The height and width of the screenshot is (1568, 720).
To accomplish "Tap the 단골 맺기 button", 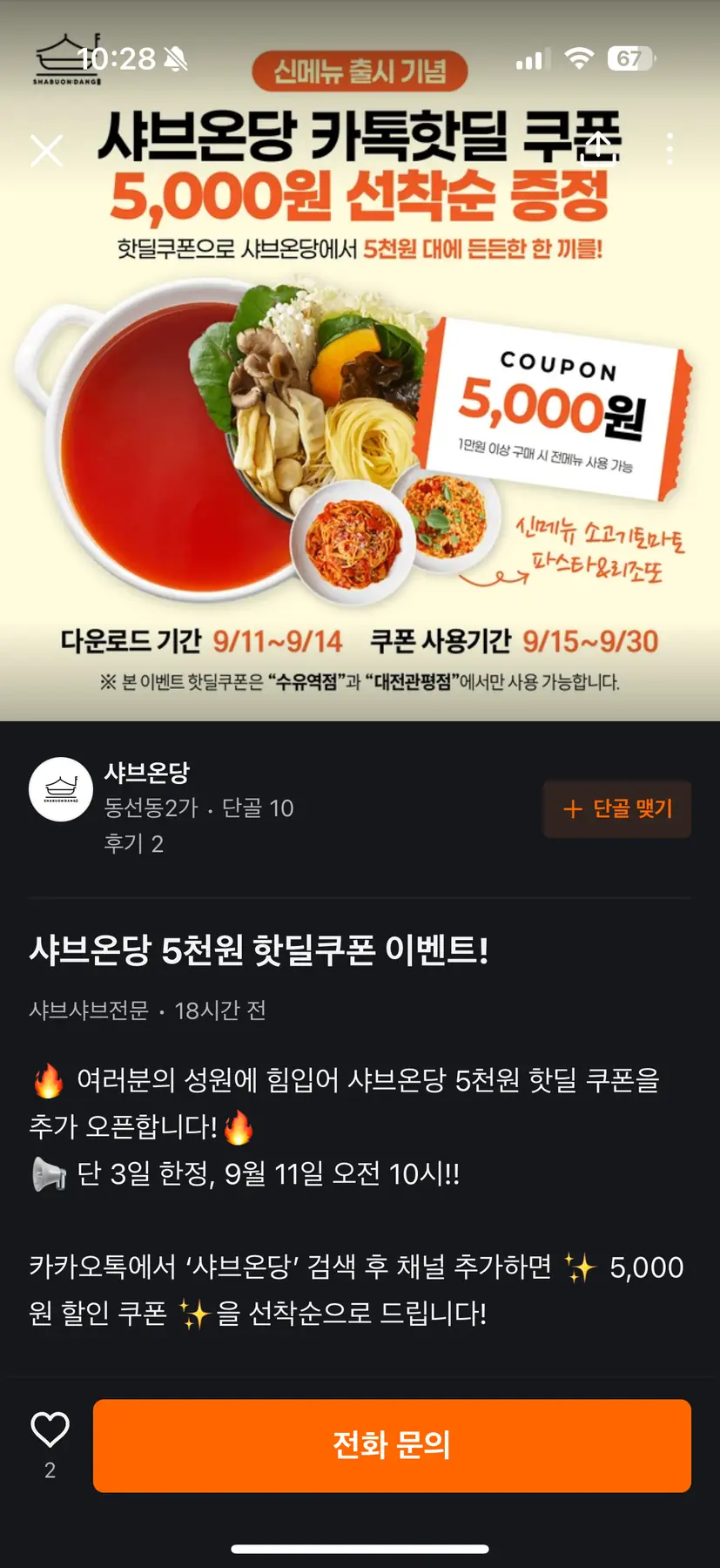I will (x=616, y=808).
